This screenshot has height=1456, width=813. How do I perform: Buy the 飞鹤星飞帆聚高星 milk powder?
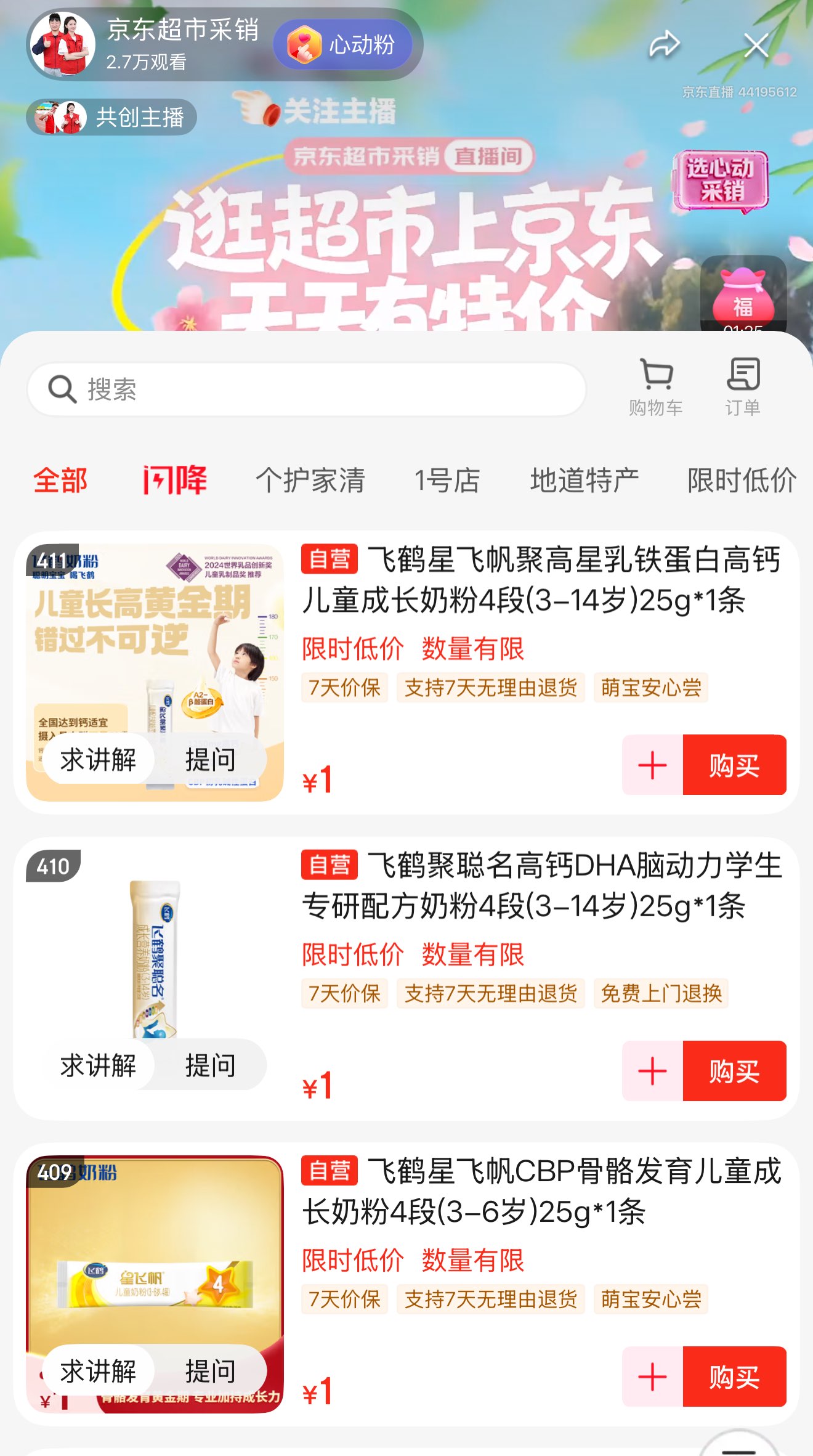(734, 765)
